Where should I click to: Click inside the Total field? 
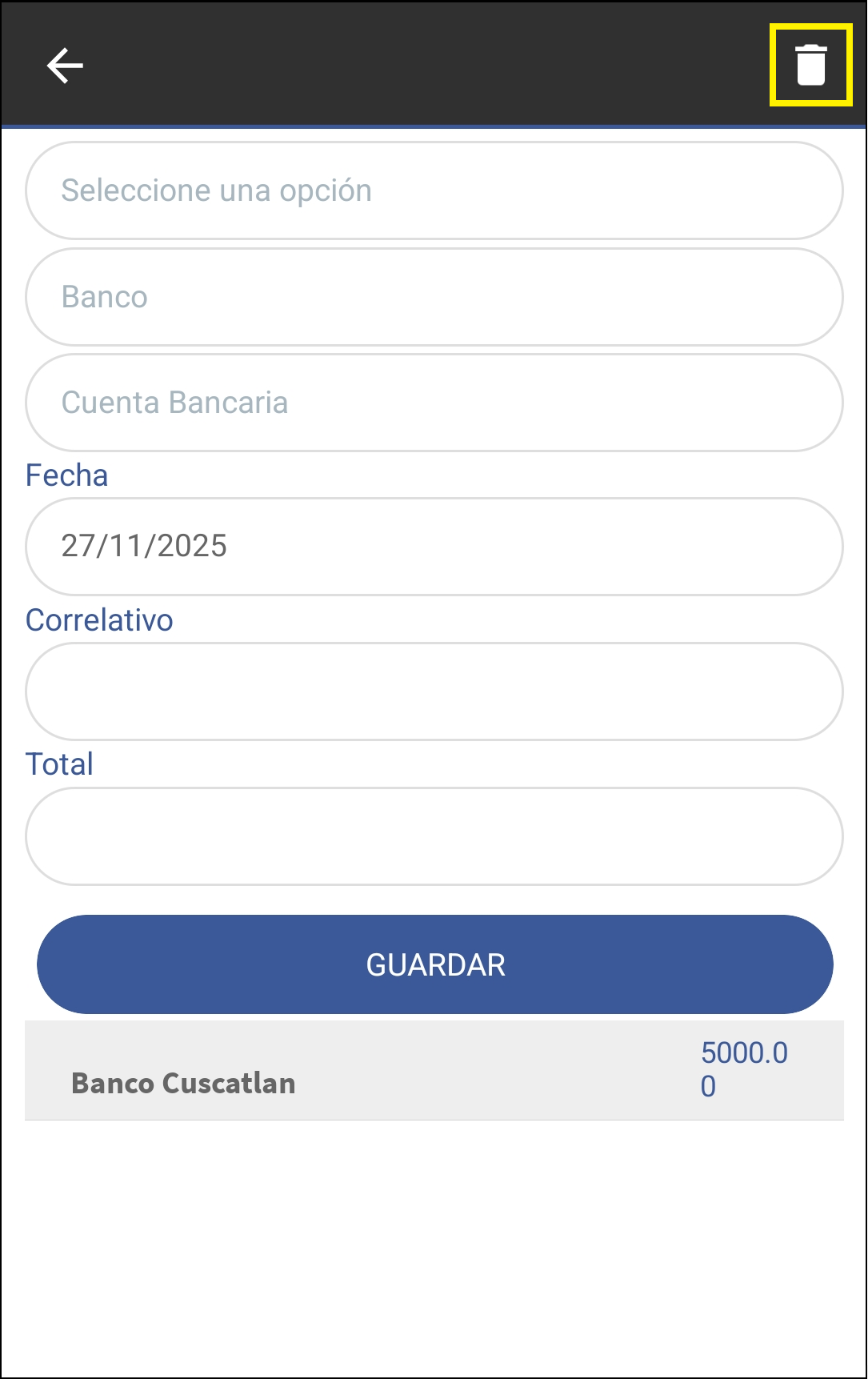pyautogui.click(x=434, y=836)
